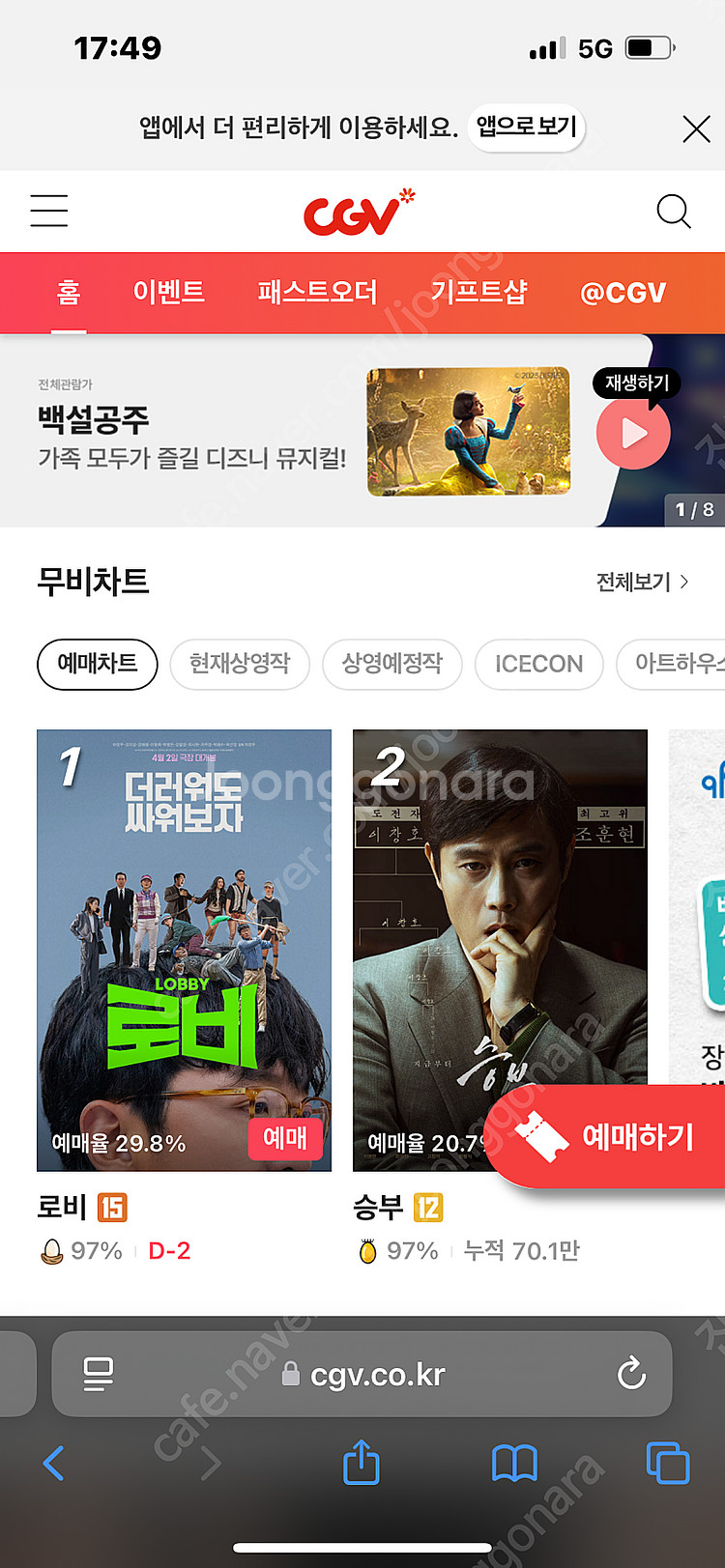Open the 승부 movie poster

tap(499, 927)
